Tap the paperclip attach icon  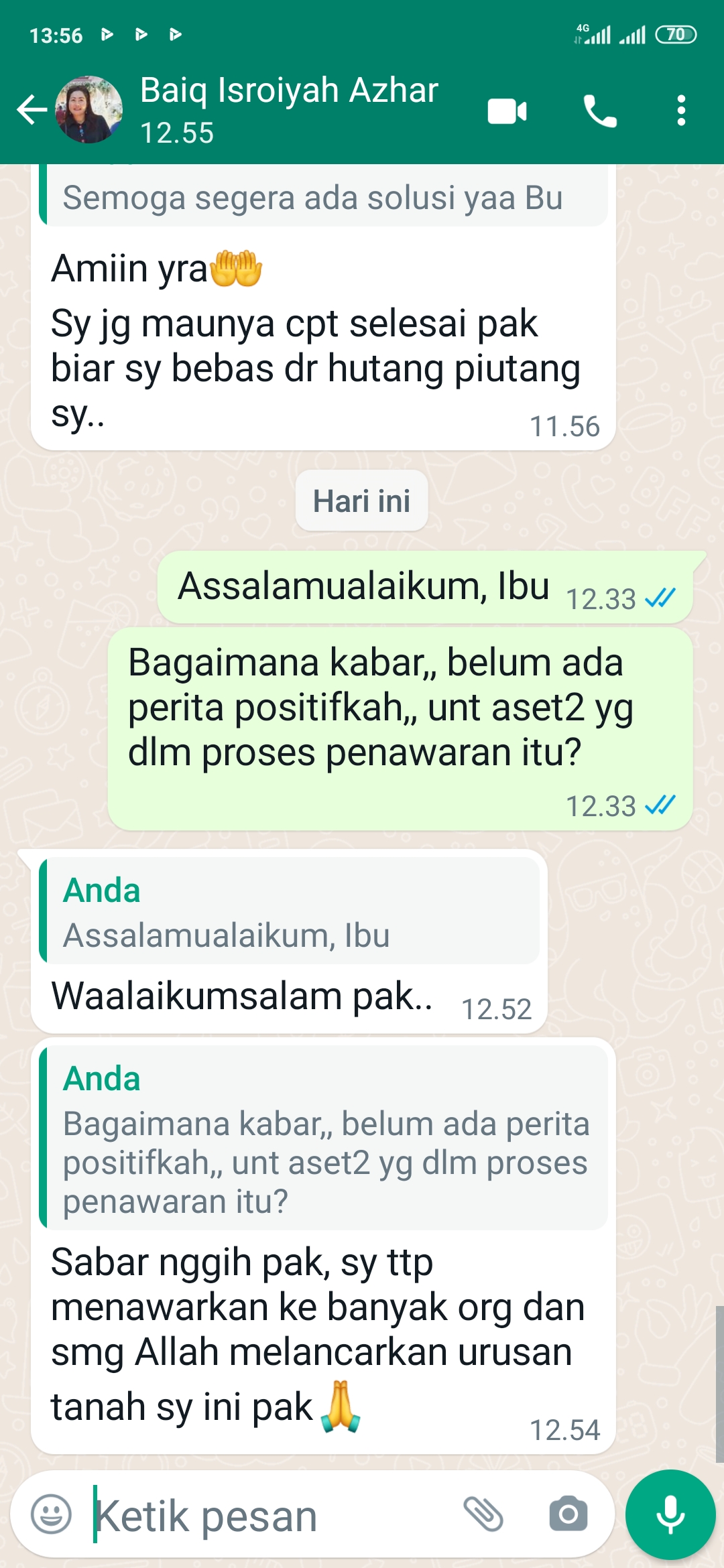point(483,1514)
